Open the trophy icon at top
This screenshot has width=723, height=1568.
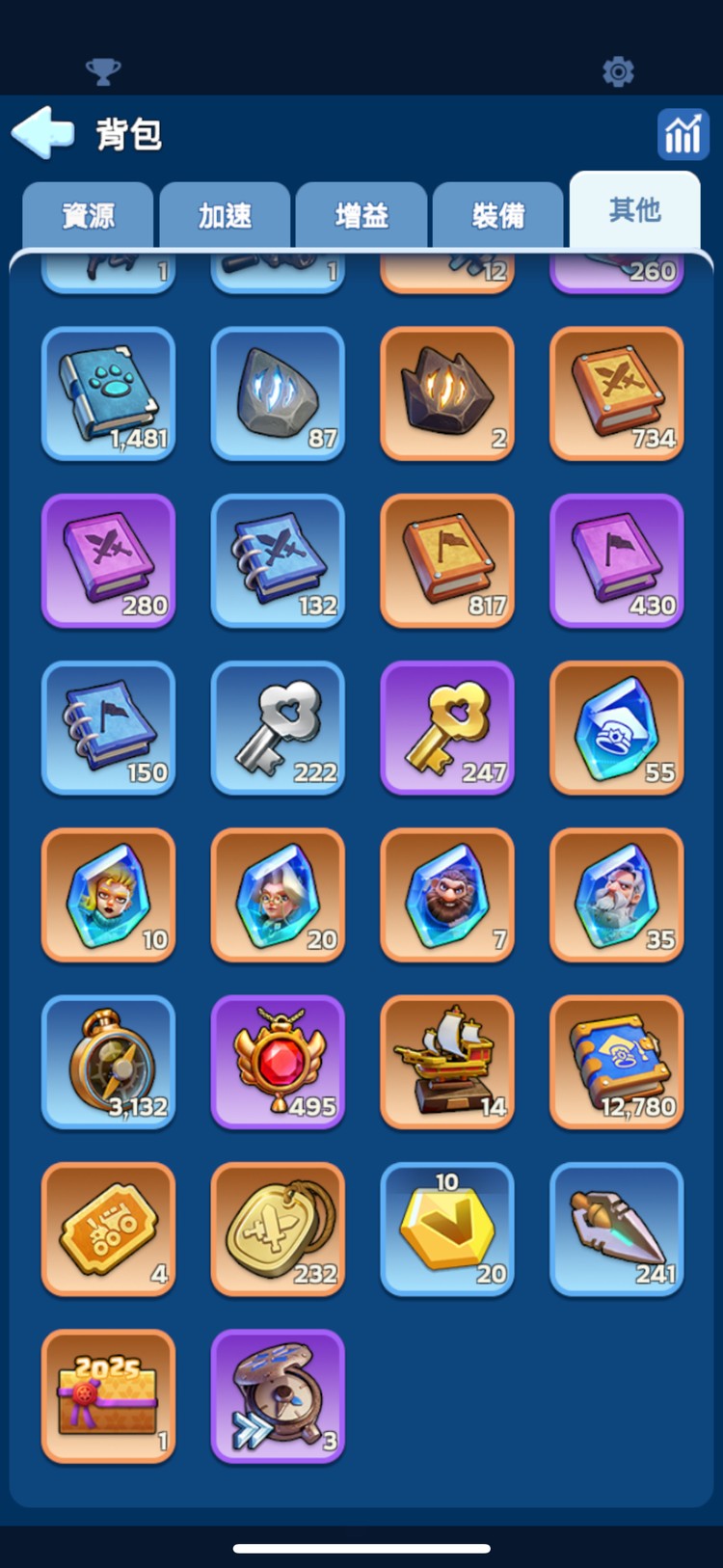point(103,70)
